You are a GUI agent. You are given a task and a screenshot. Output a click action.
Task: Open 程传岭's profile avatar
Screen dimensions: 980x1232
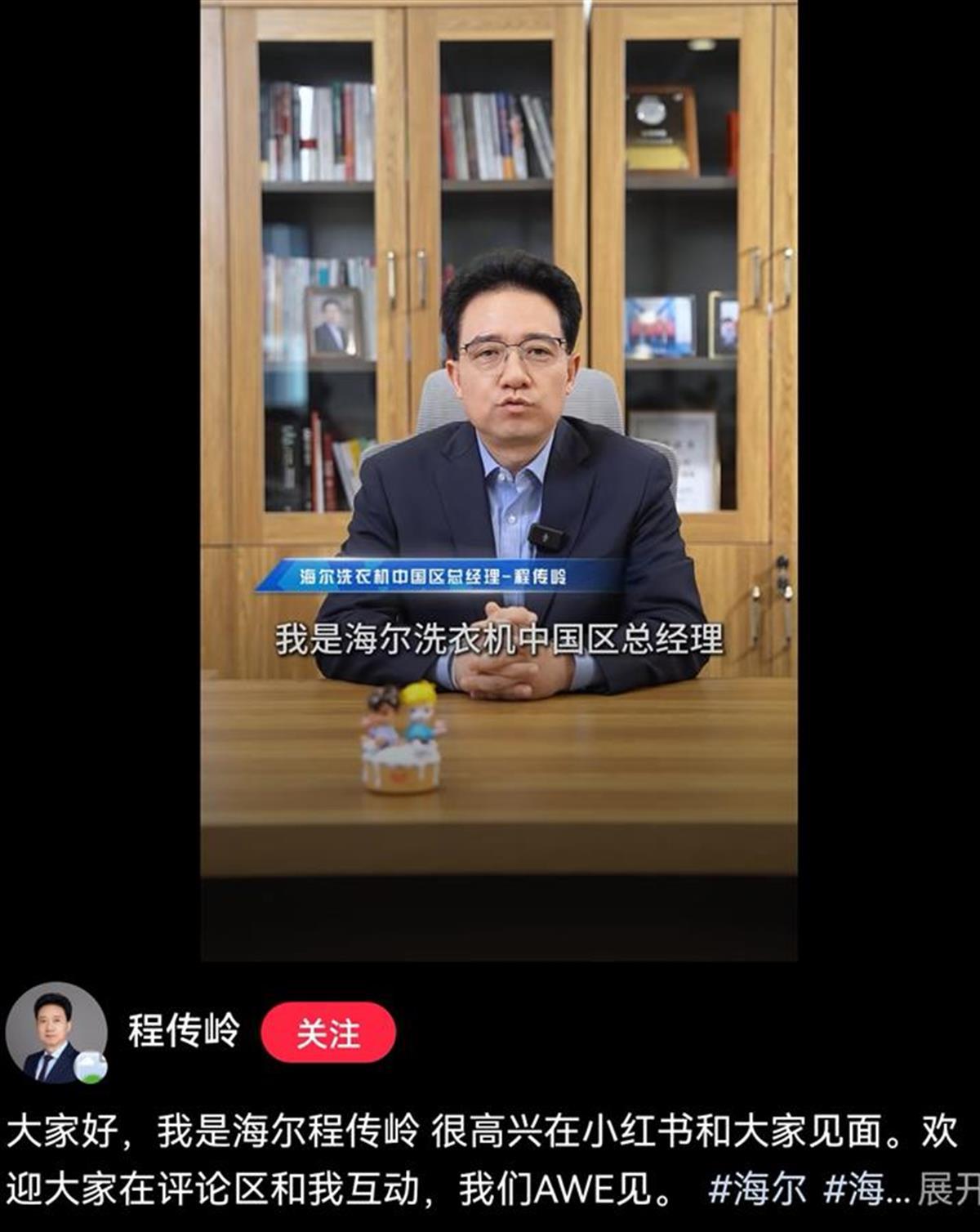point(56,1033)
